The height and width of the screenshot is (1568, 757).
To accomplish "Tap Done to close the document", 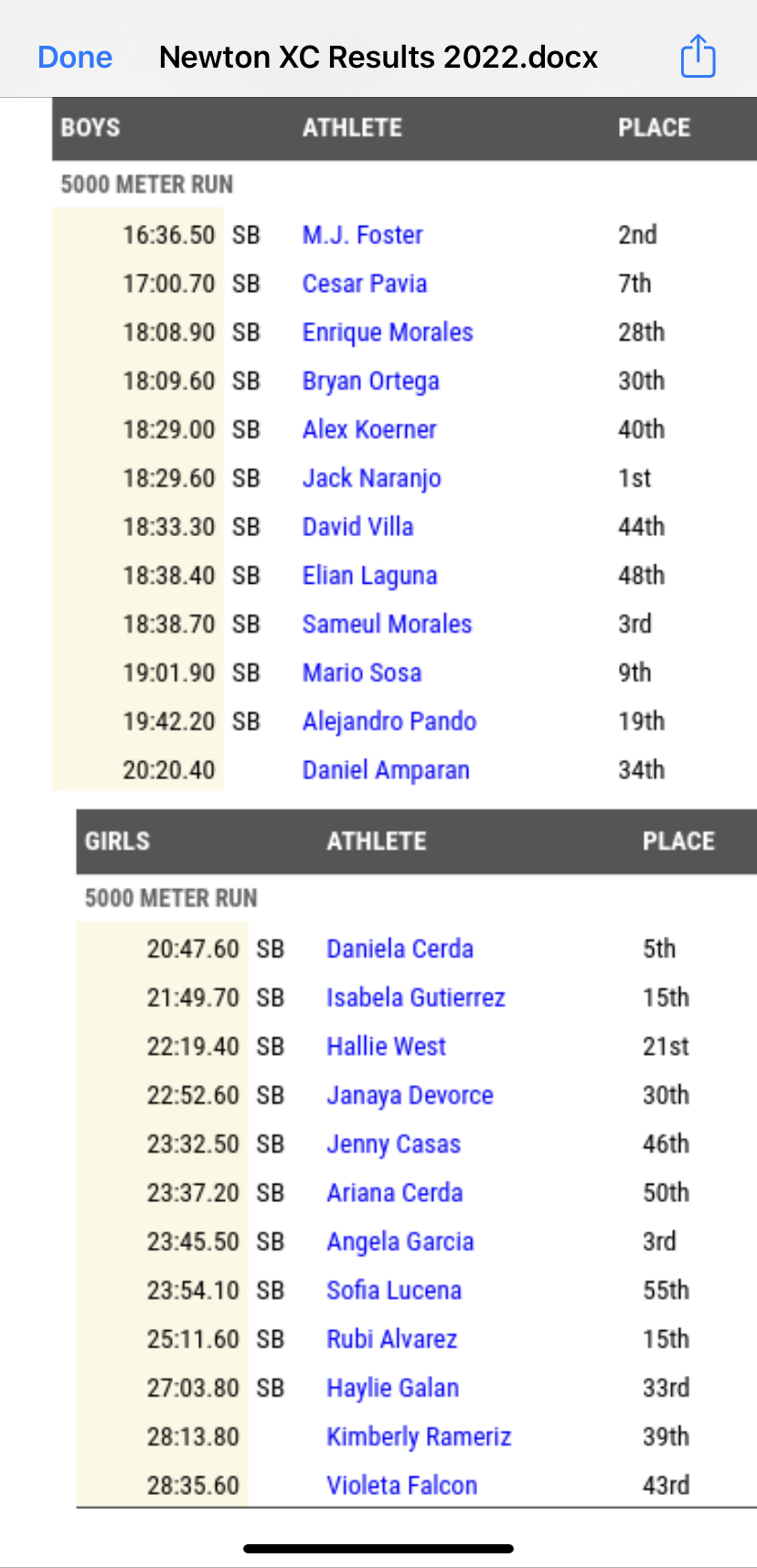I will click(x=75, y=58).
